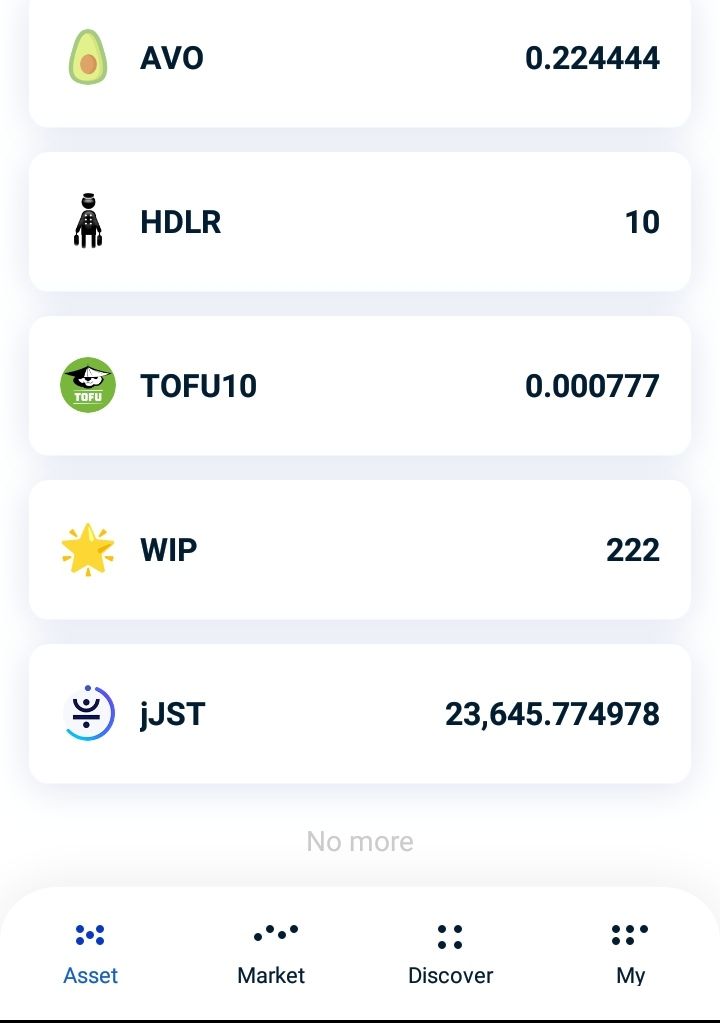Open the HDLR token card
720x1023 pixels.
pyautogui.click(x=360, y=222)
